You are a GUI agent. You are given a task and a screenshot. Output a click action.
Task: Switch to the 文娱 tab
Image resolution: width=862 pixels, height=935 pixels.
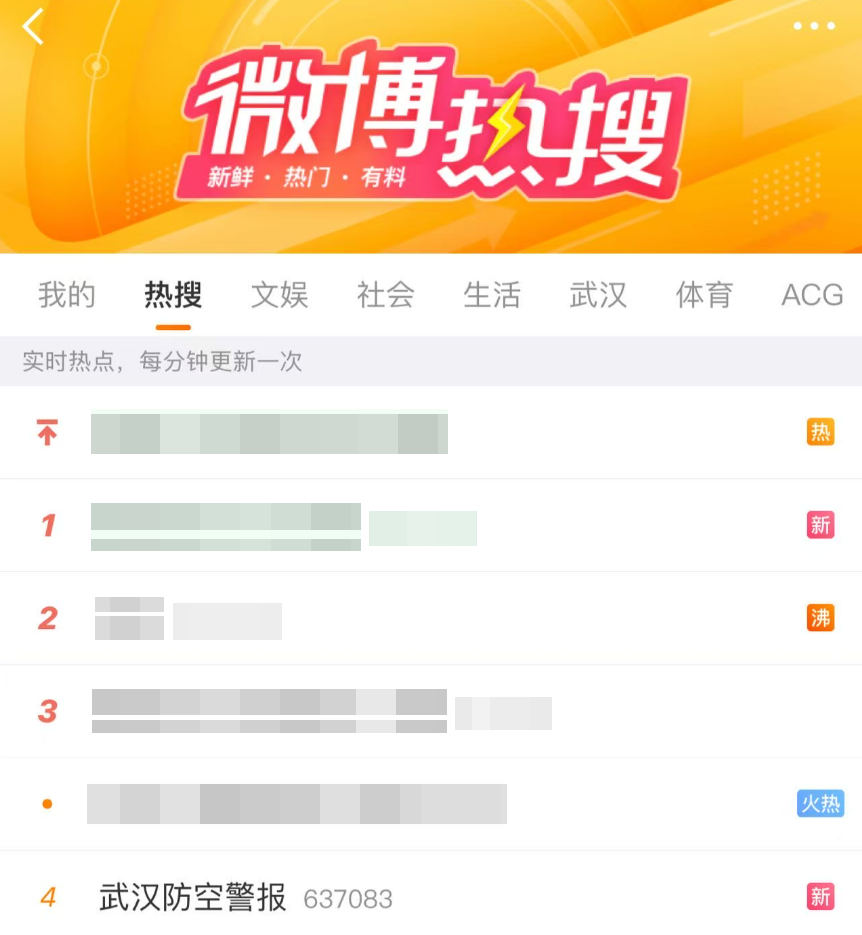[279, 295]
